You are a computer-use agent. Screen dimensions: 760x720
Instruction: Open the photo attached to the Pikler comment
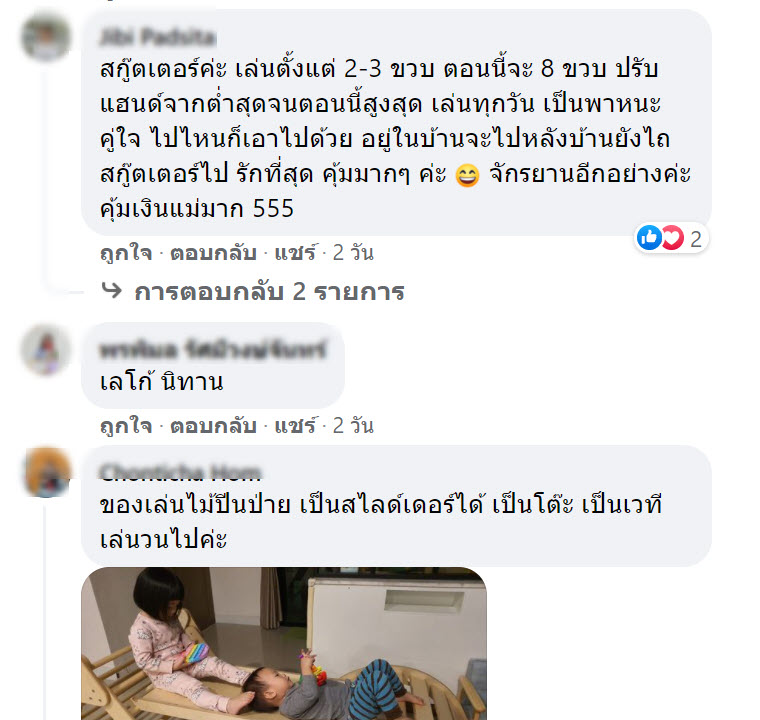pyautogui.click(x=283, y=643)
